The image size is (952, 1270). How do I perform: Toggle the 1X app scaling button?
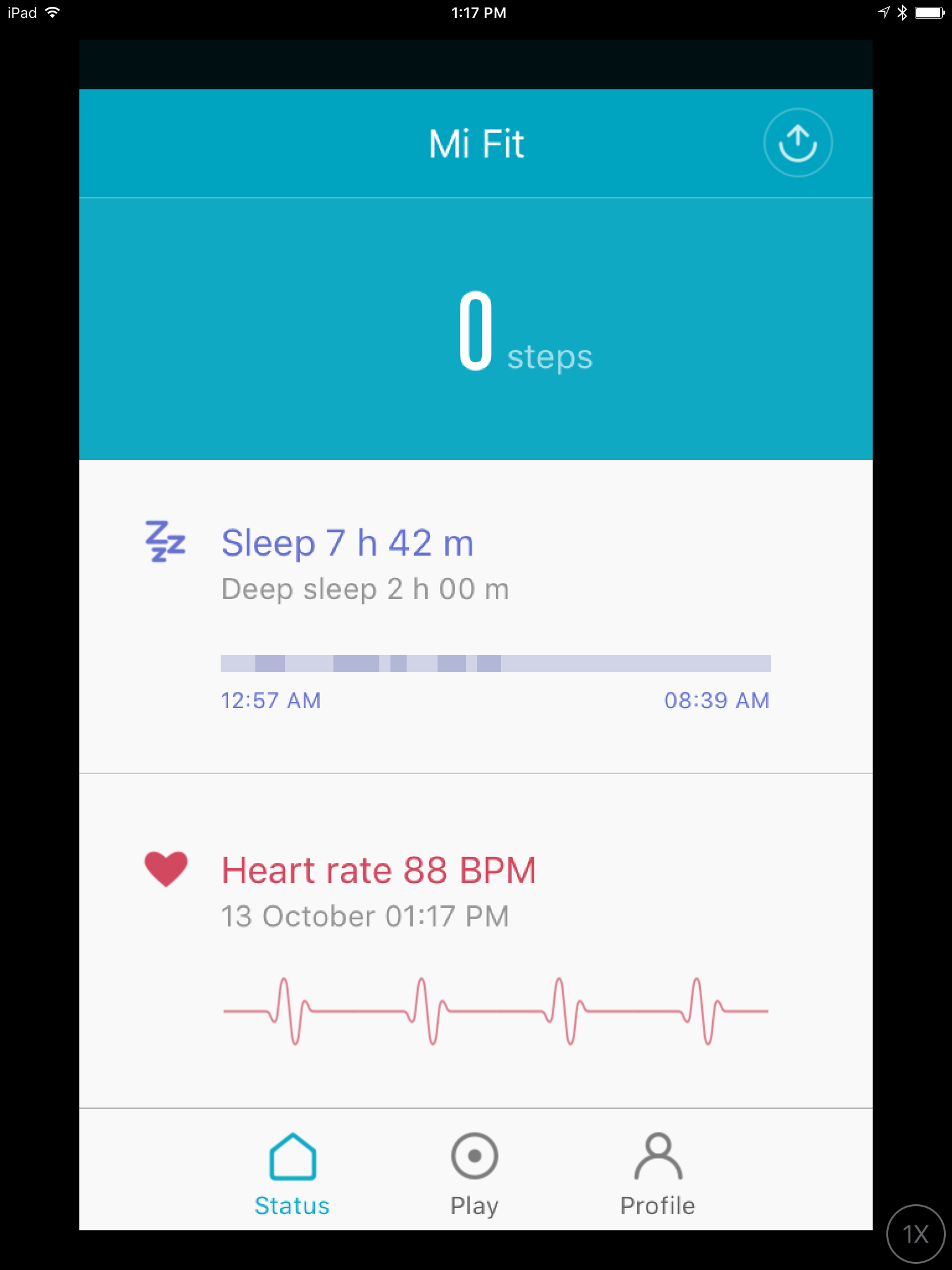click(x=916, y=1234)
